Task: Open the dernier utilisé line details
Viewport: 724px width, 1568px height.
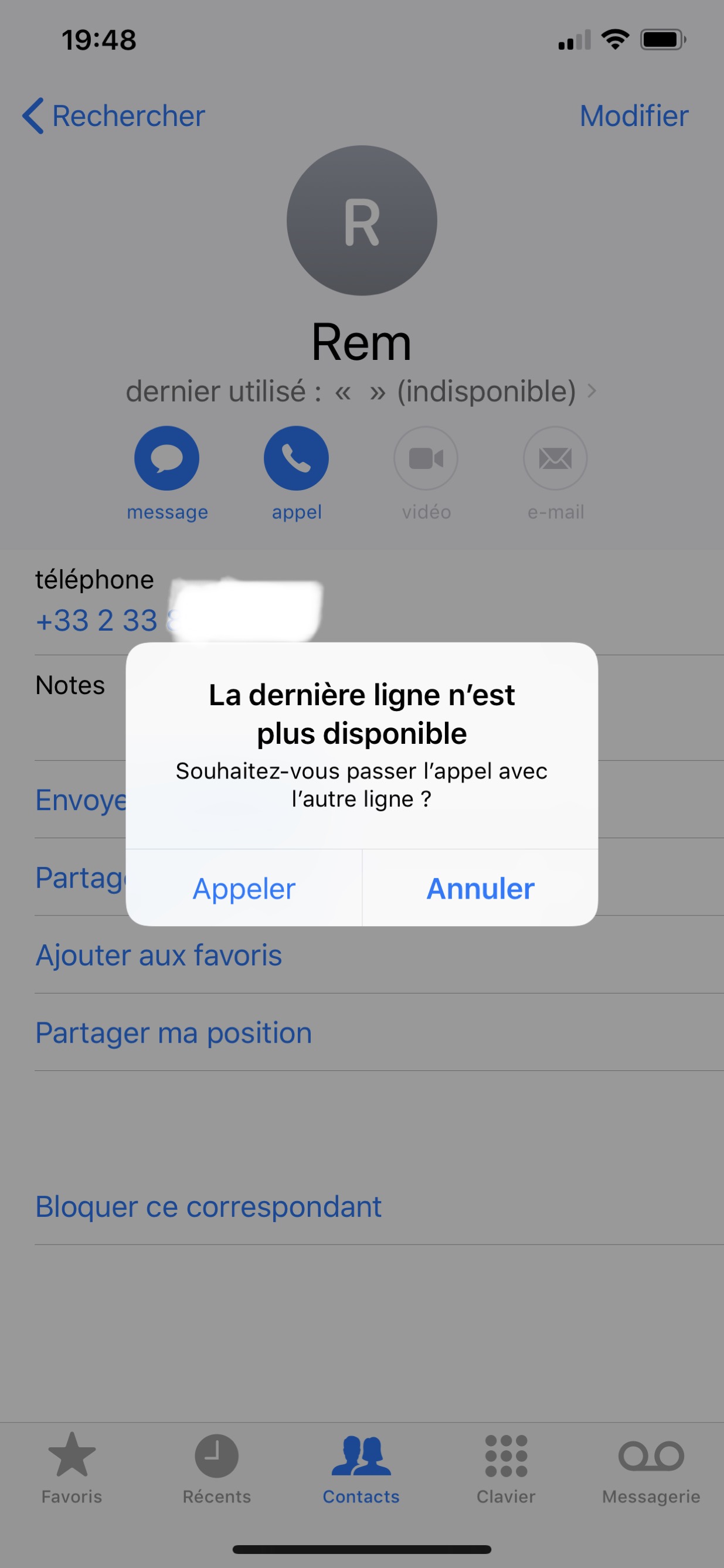Action: click(x=361, y=391)
